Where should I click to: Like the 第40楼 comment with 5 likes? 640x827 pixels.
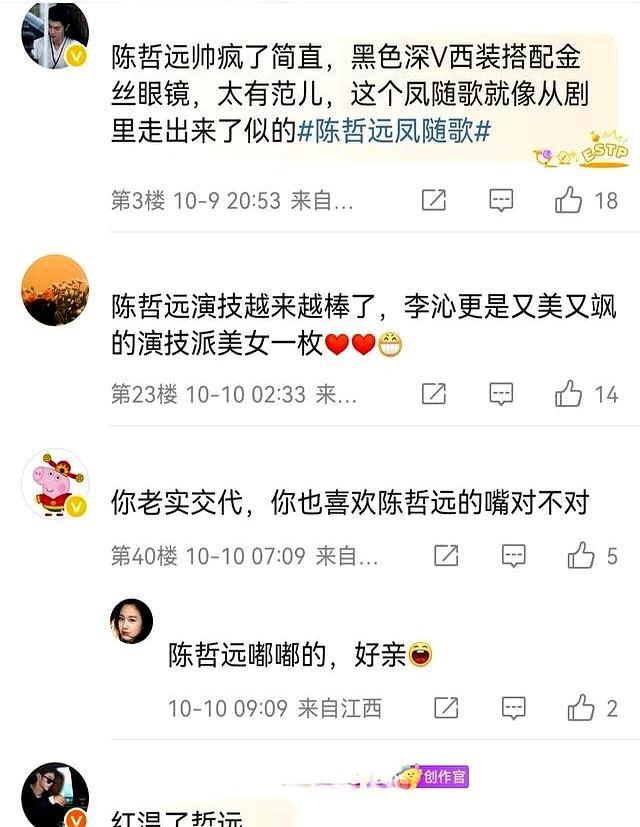pos(581,555)
